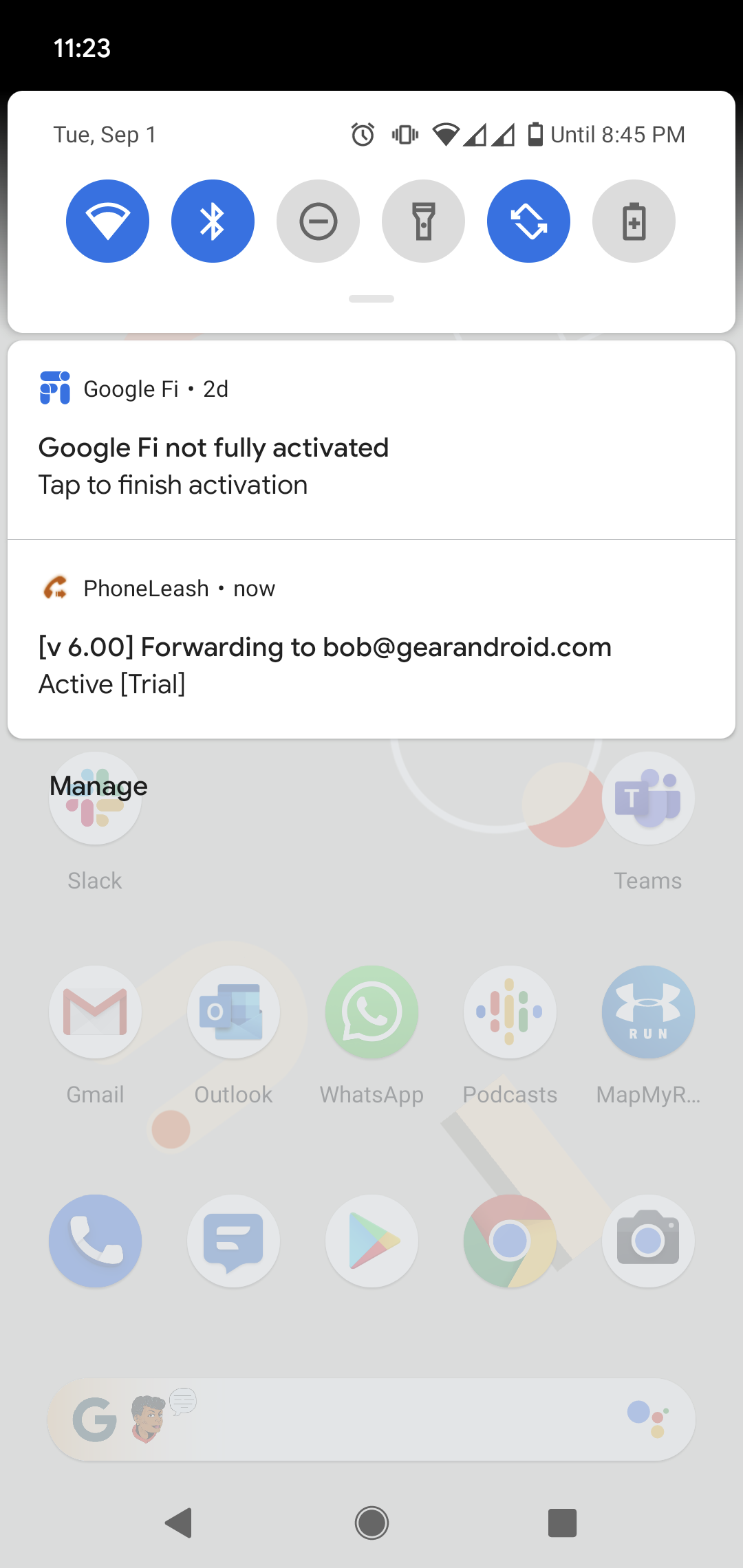This screenshot has width=743, height=1568.
Task: Turn off the Wi-Fi quick tile
Action: tap(107, 221)
